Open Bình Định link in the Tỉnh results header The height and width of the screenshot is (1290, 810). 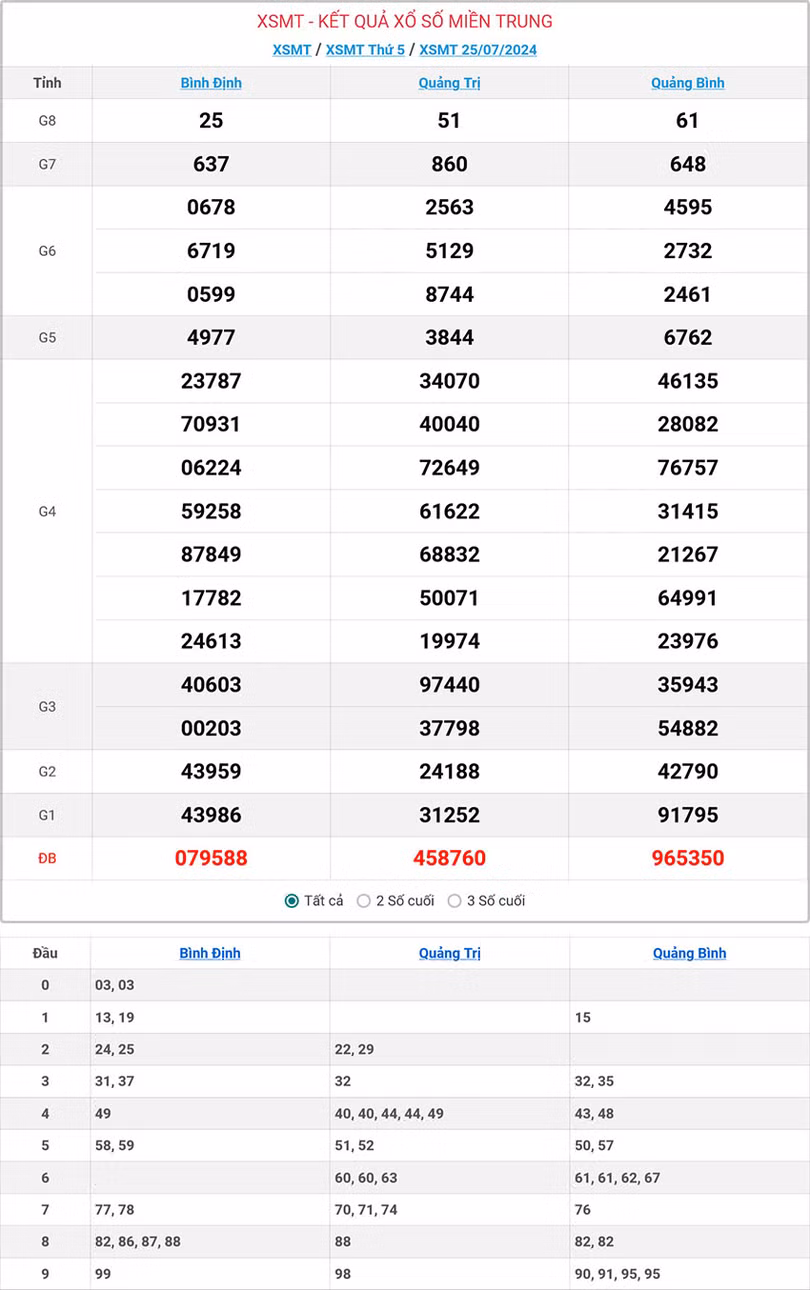pos(211,83)
